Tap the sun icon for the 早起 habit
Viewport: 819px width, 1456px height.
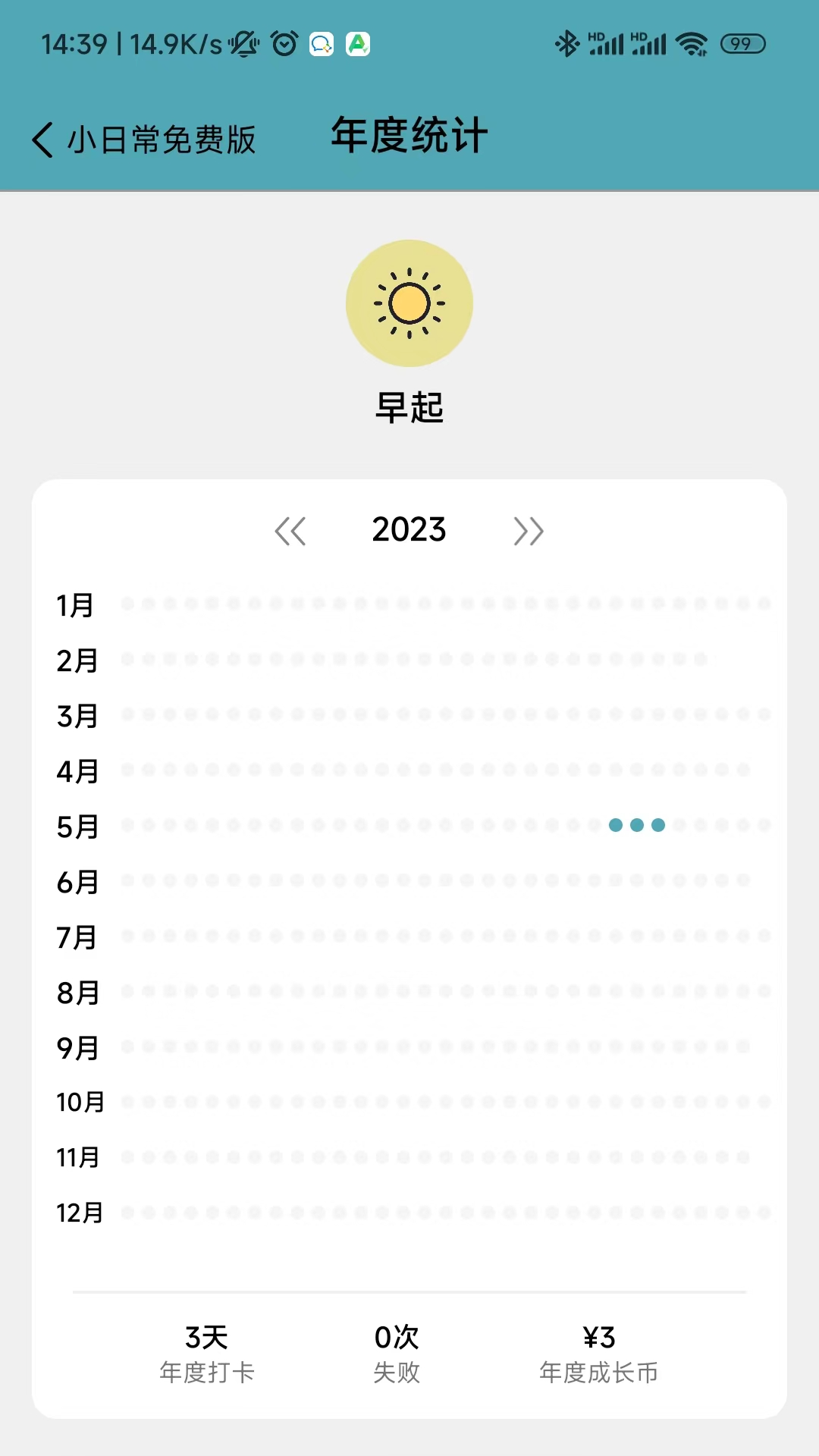coord(409,303)
